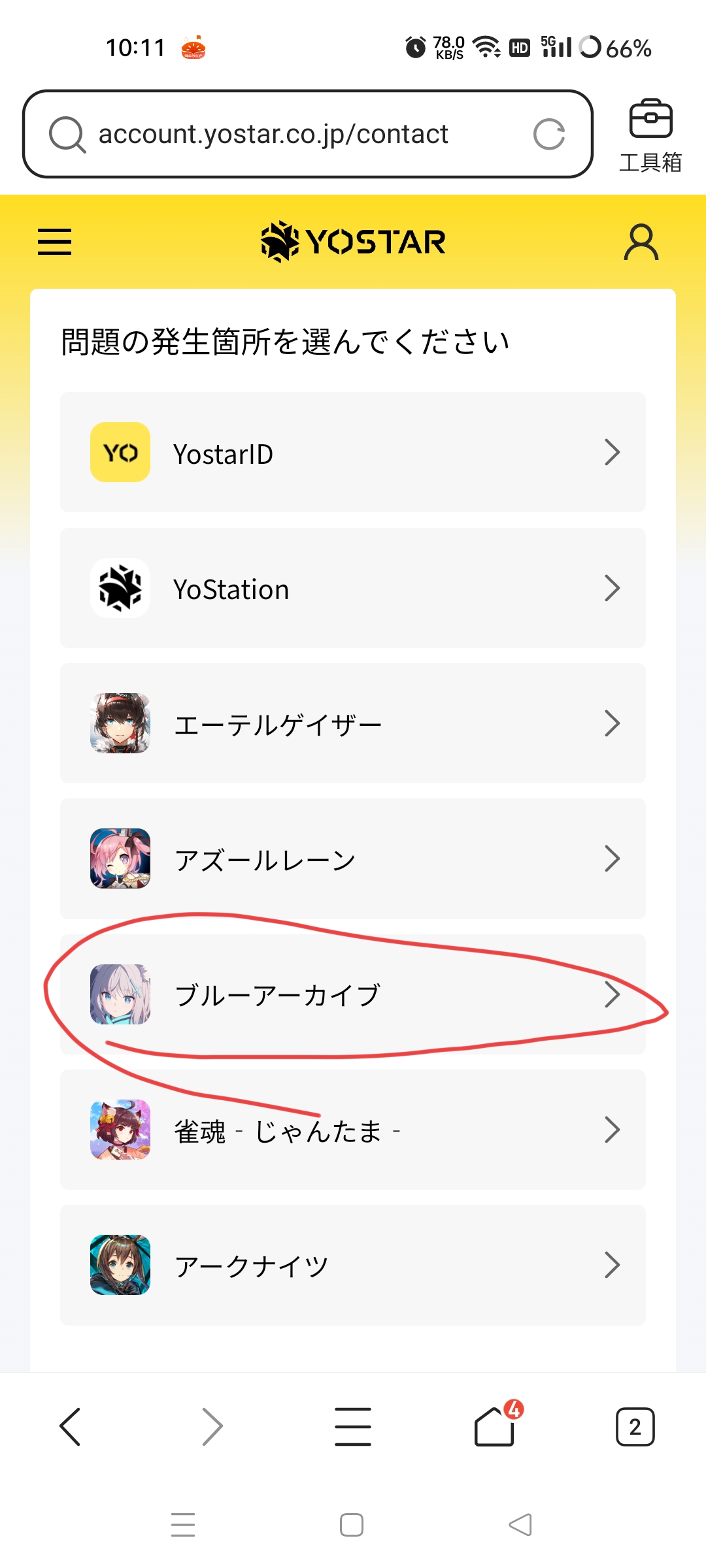Reload the page via refresh icon

548,135
